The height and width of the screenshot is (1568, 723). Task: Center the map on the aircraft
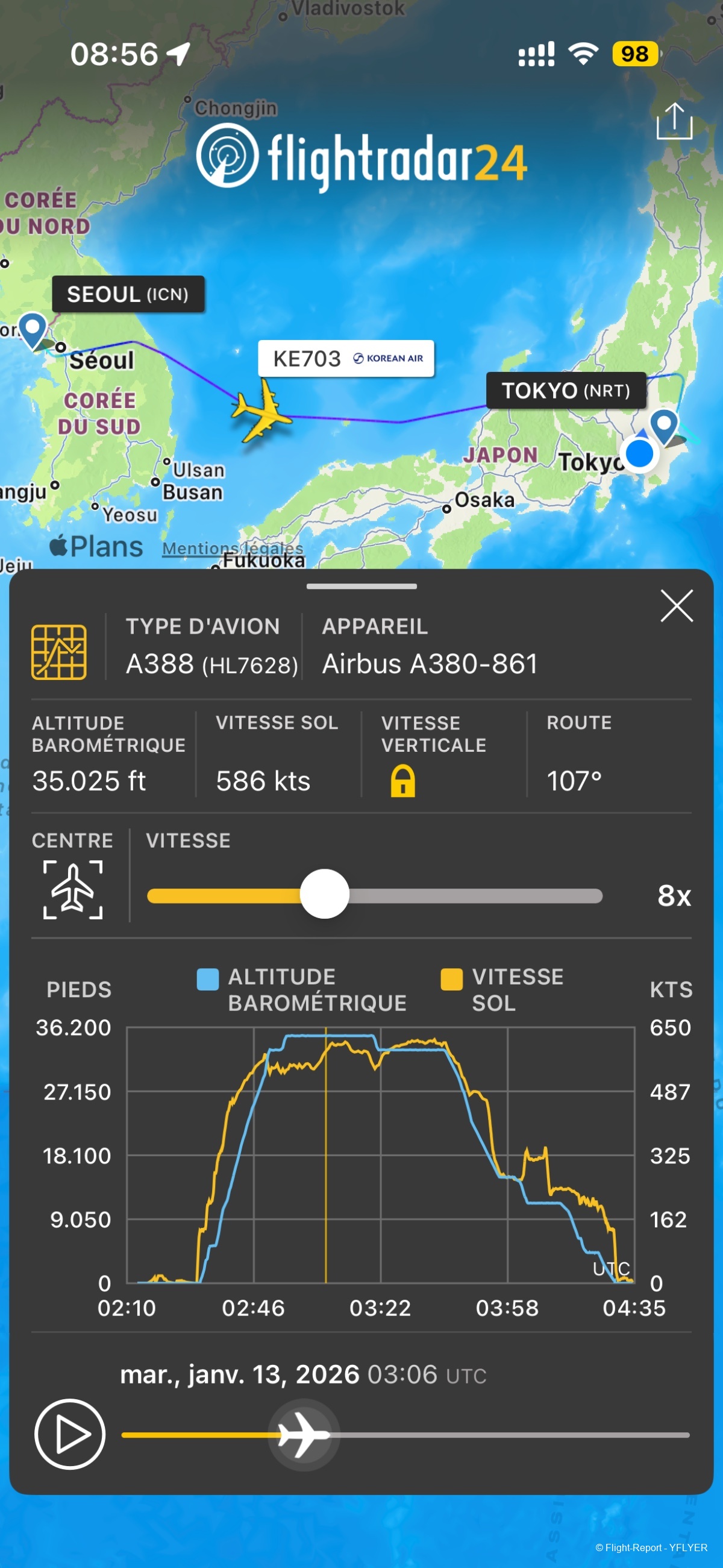(72, 889)
